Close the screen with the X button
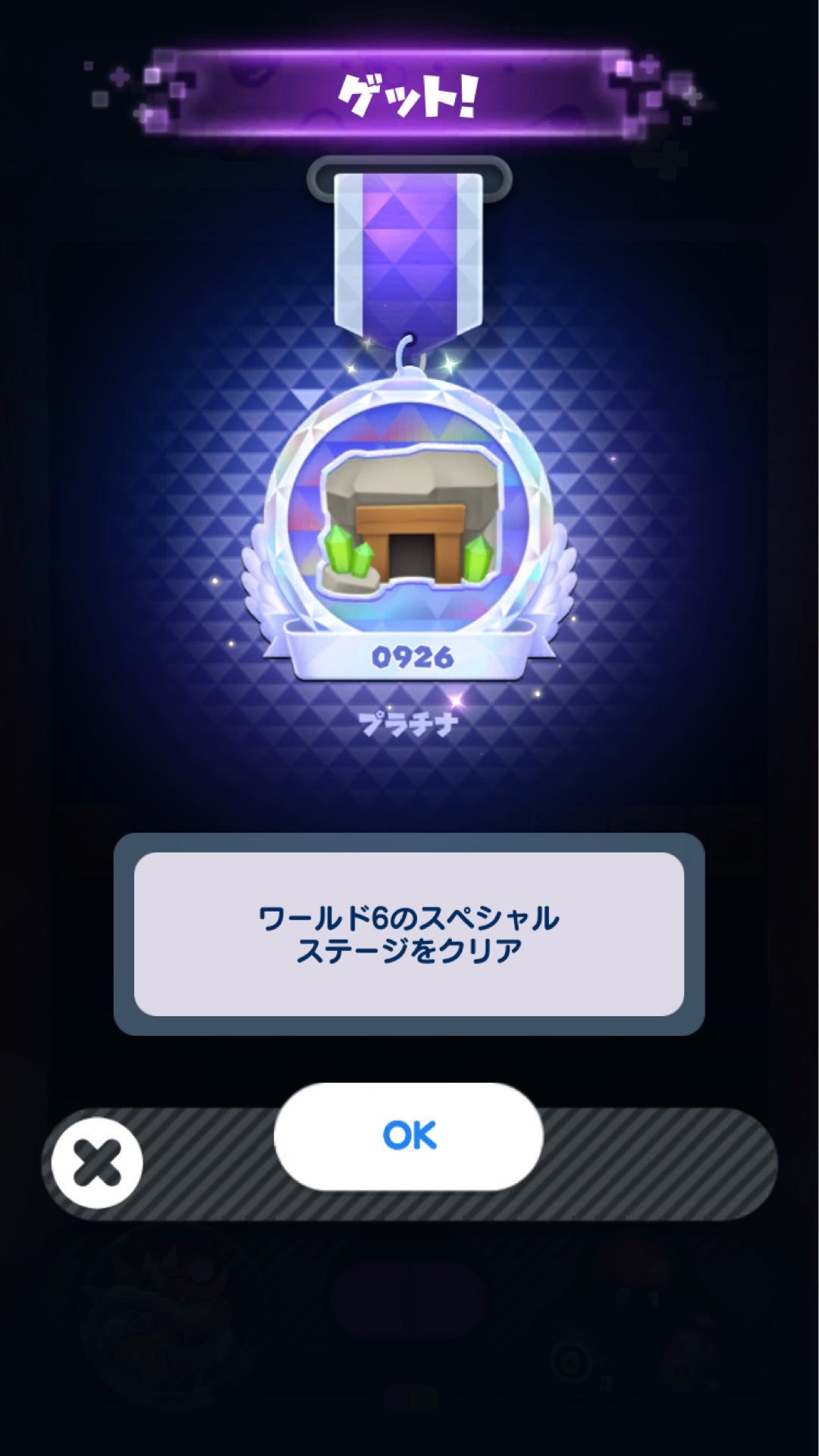 coord(97,1163)
